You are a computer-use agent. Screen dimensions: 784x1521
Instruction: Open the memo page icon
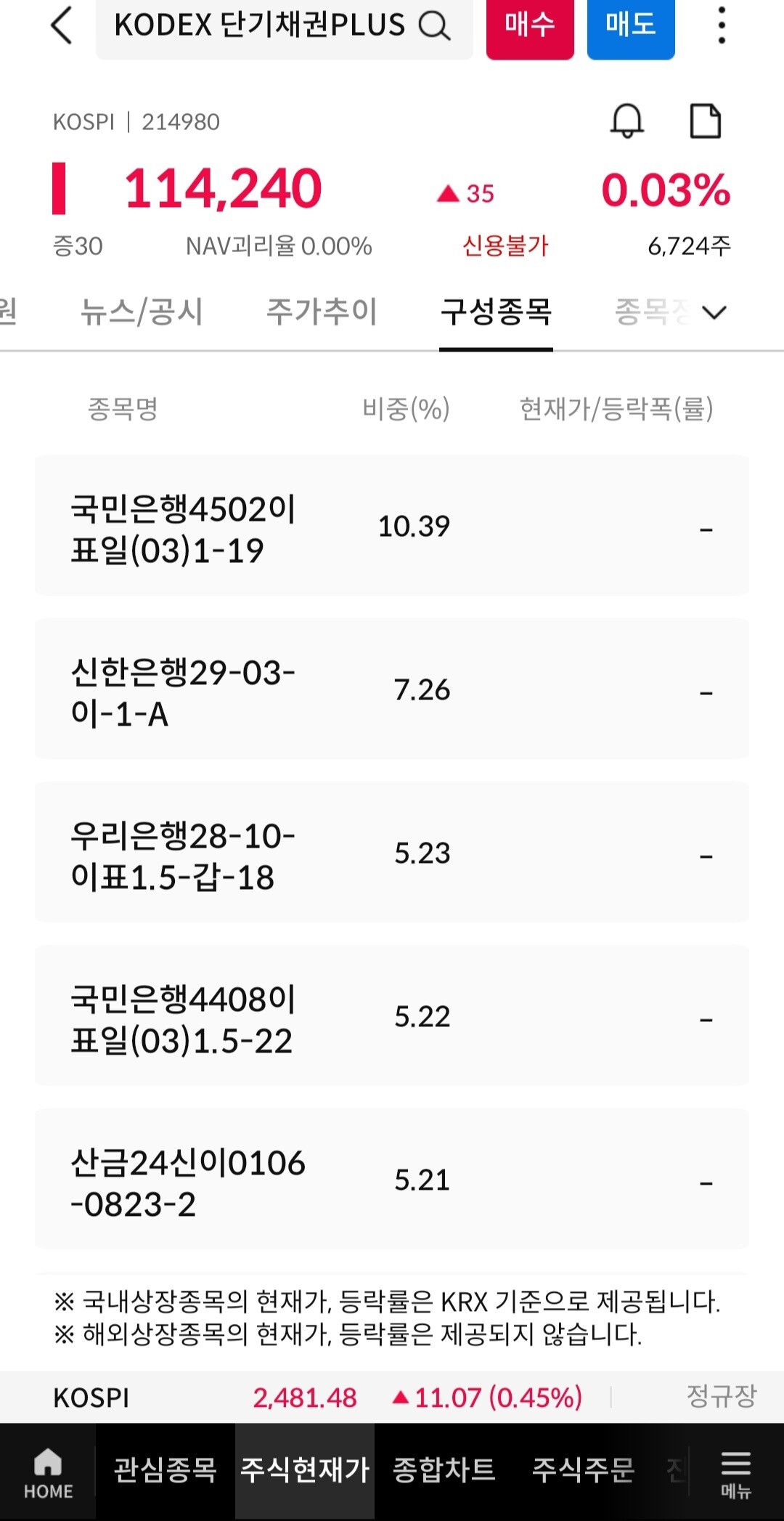705,121
